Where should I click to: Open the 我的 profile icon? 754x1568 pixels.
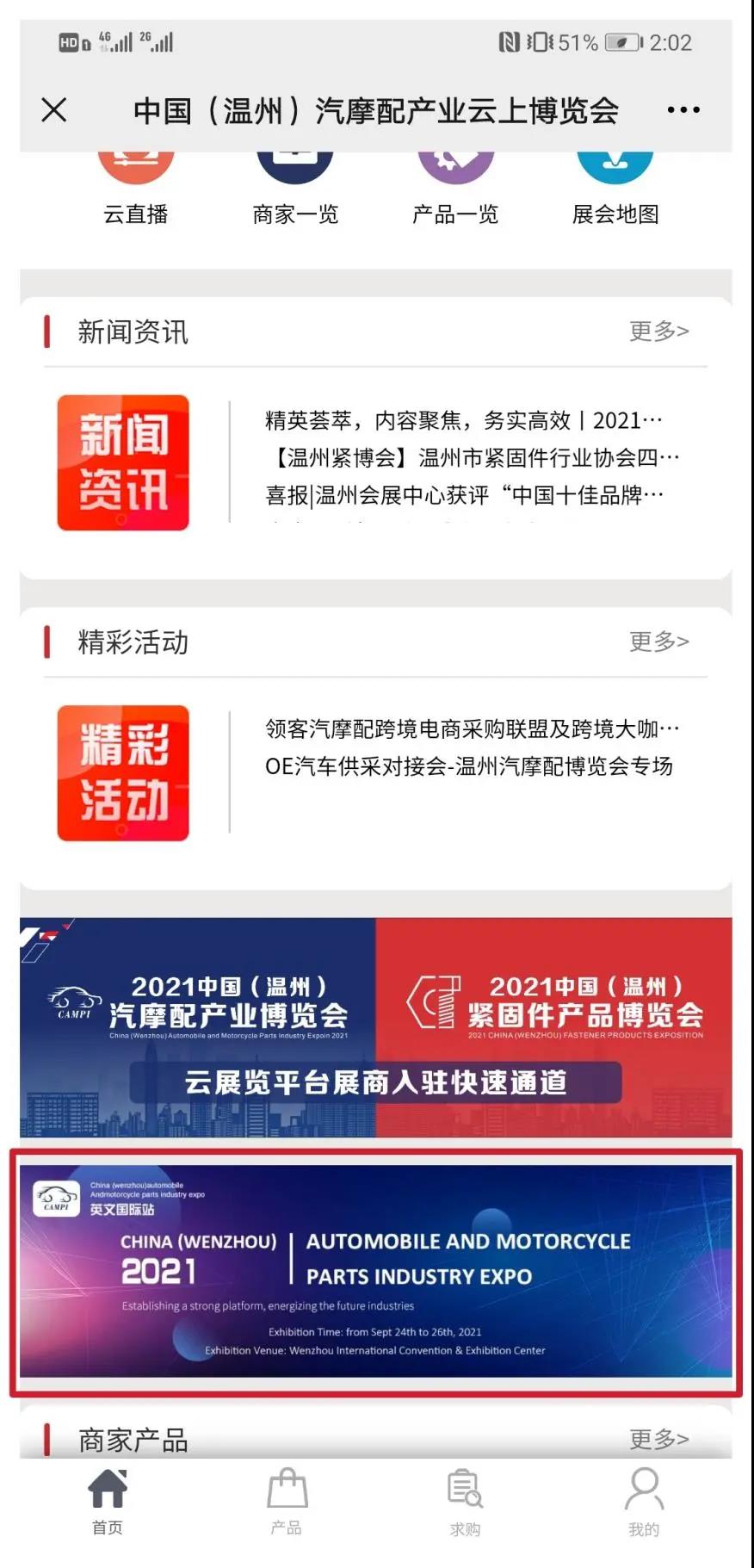[643, 1498]
